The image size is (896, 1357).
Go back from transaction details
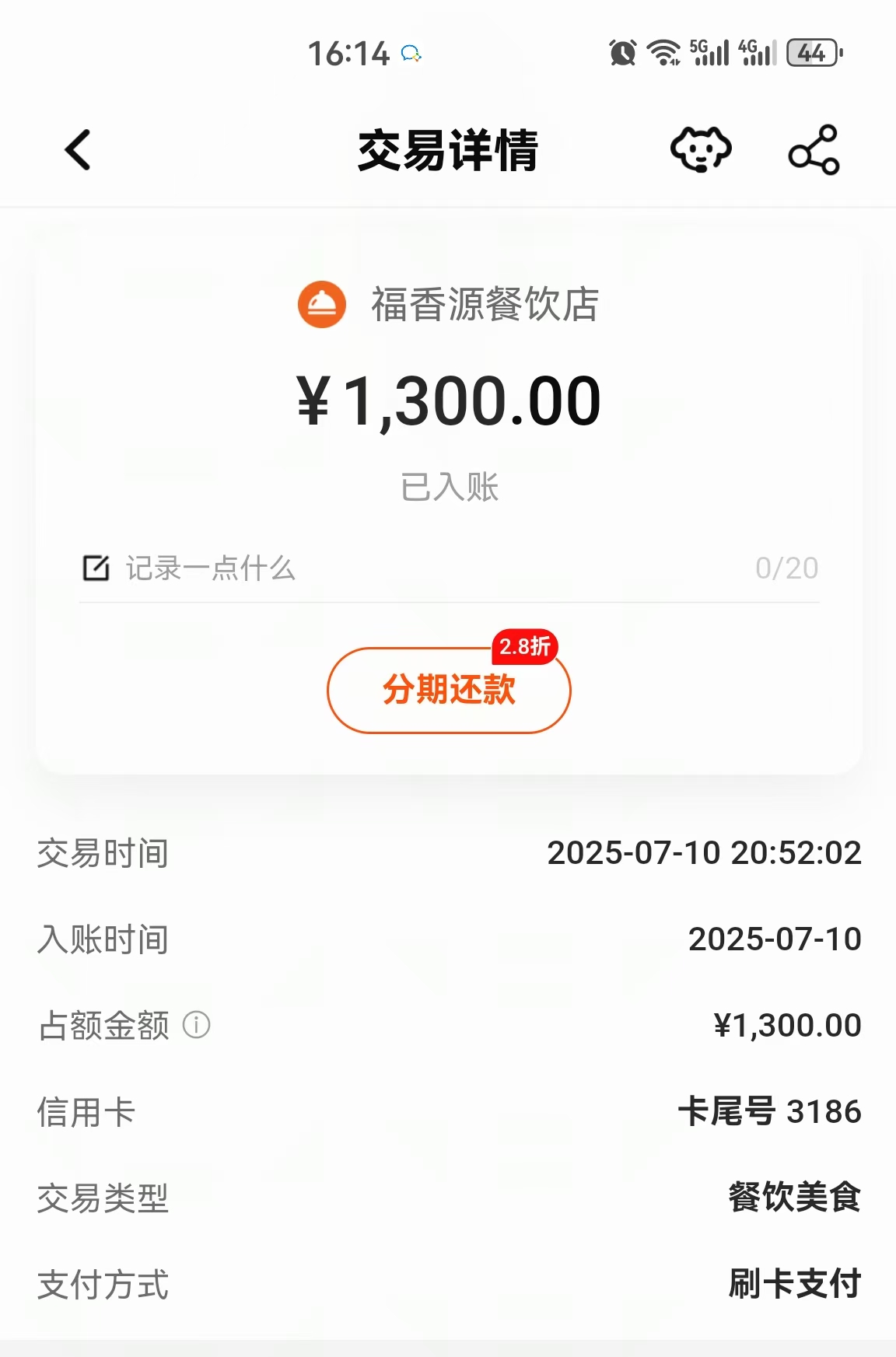pos(78,149)
